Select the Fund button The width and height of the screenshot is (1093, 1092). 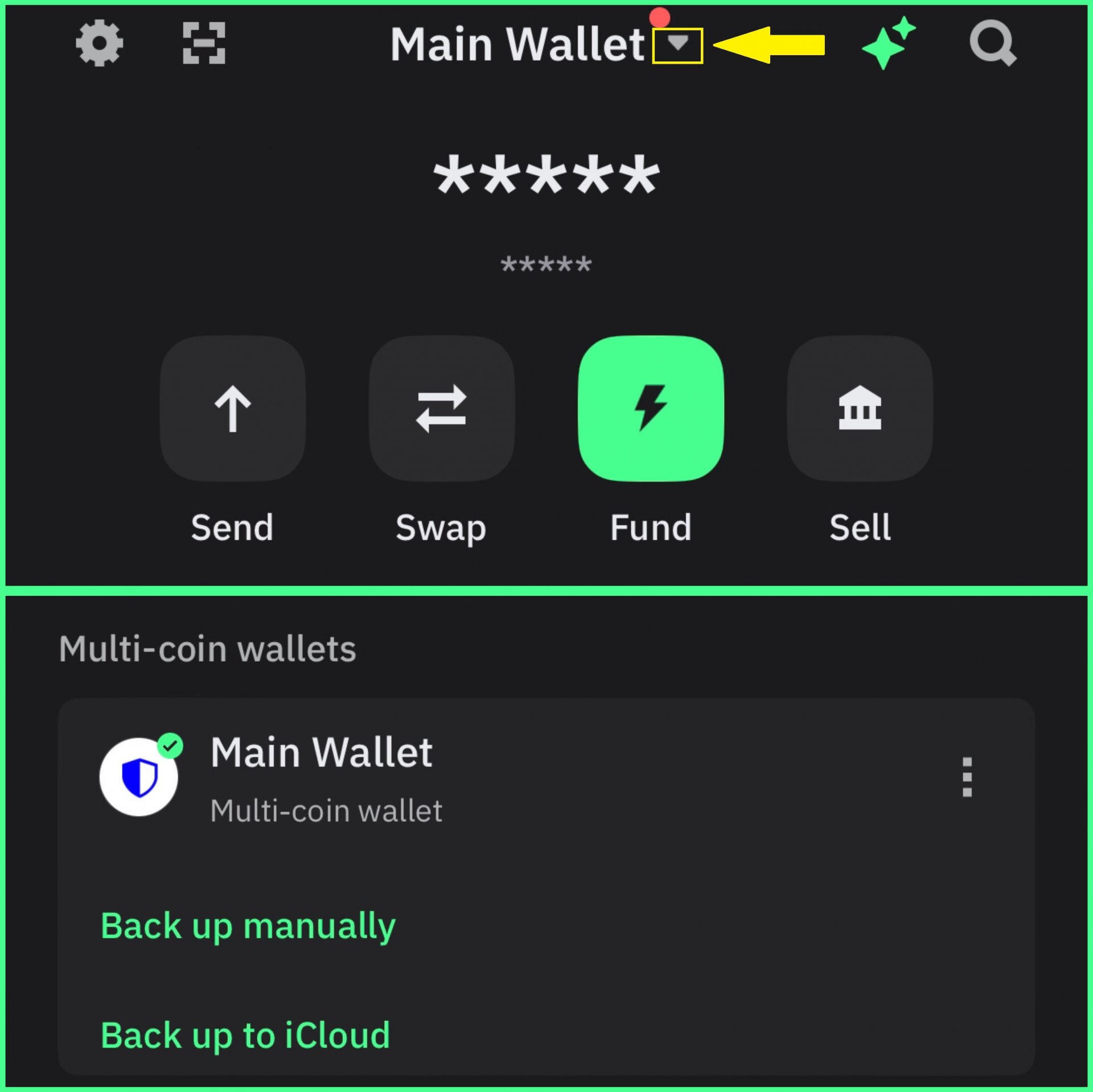coord(650,409)
